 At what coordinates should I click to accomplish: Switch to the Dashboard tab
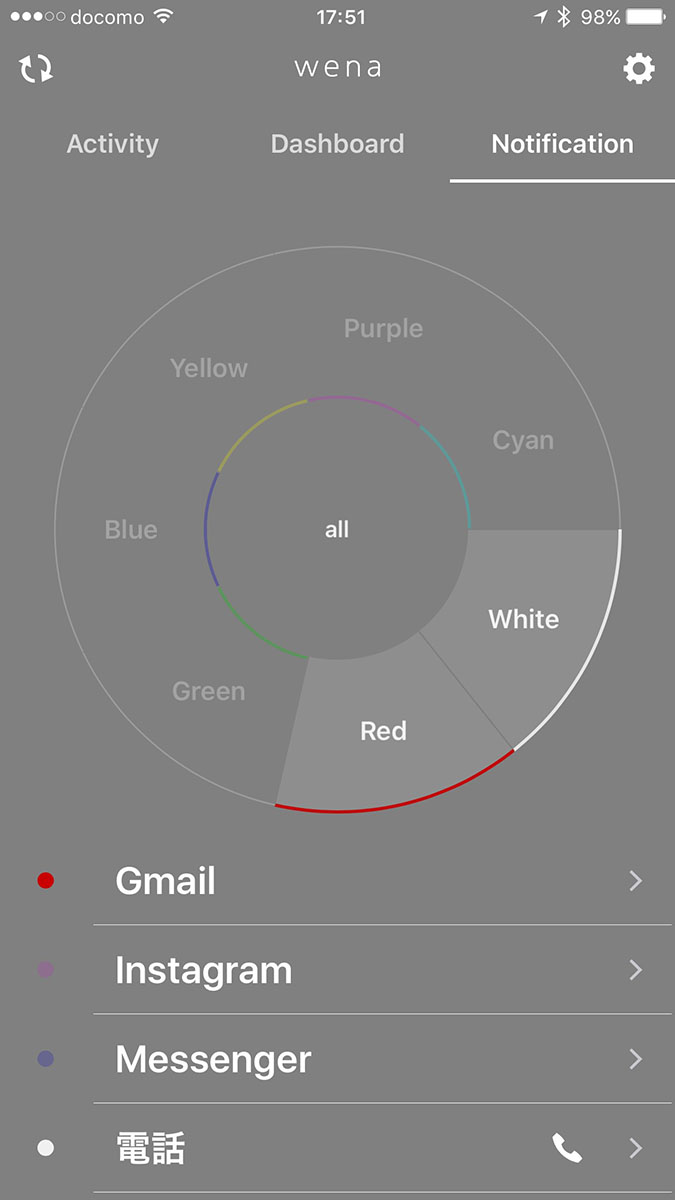(x=337, y=144)
